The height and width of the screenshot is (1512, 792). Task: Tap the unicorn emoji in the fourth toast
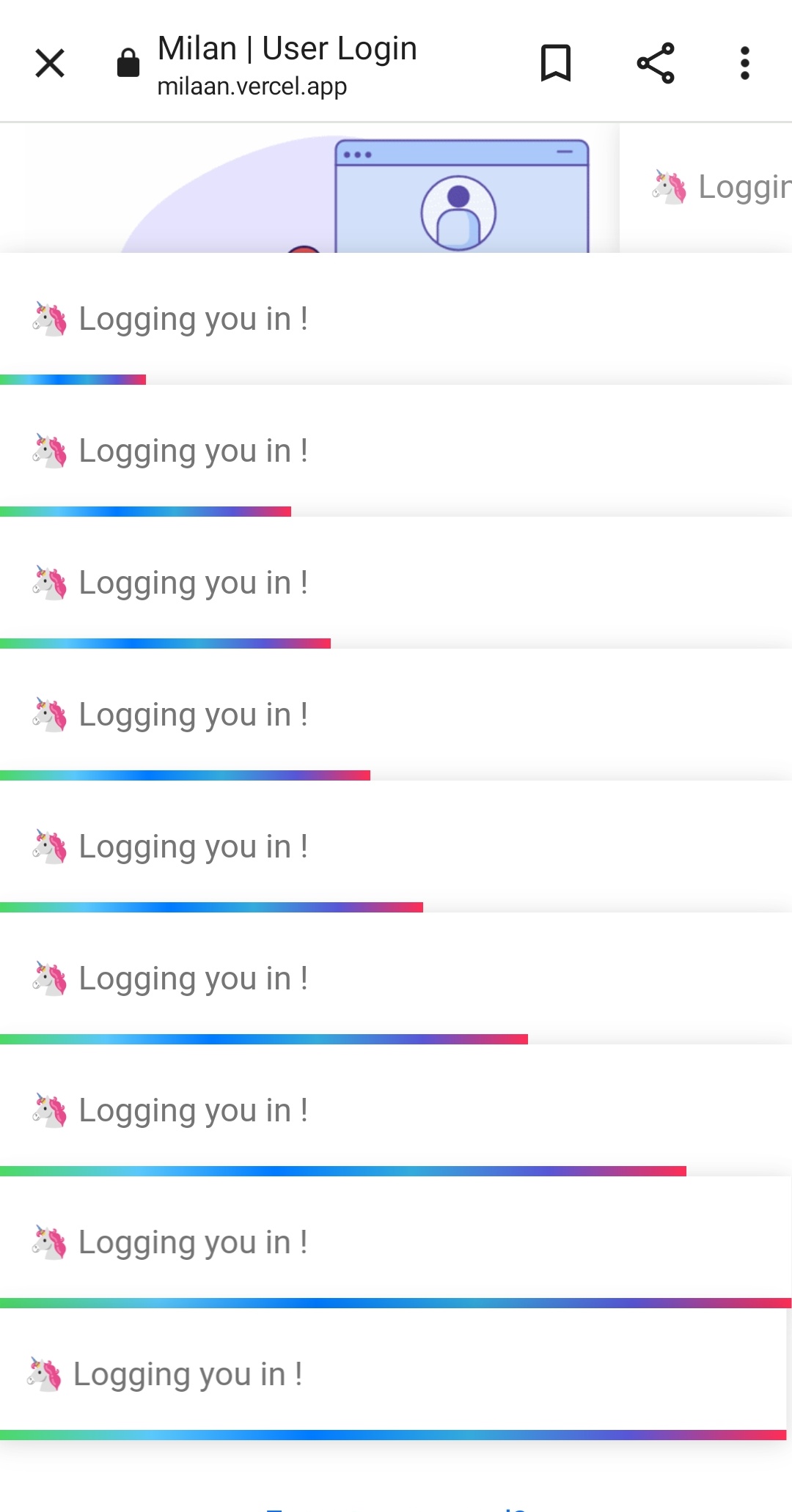[x=49, y=714]
